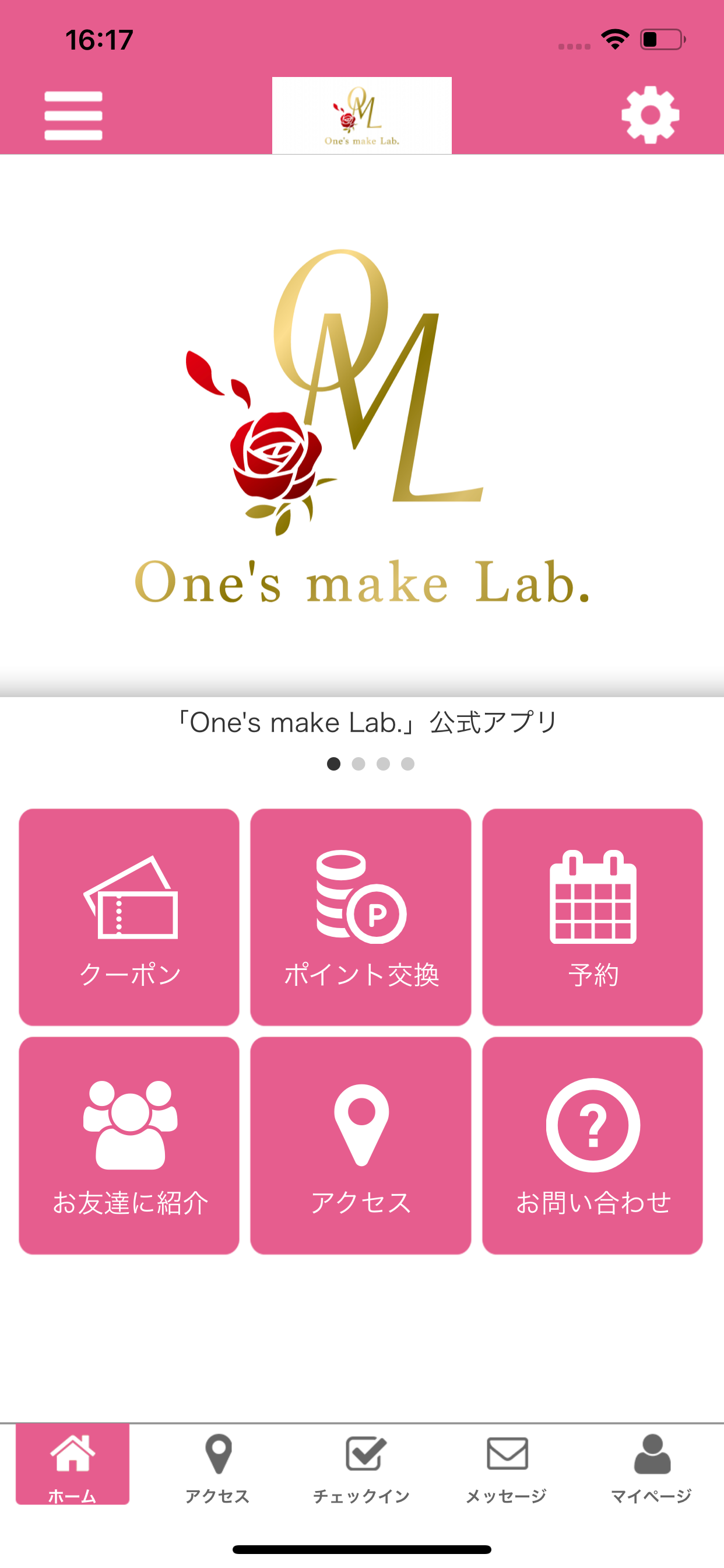Tap the 「One's make Lab.」公式アプリ caption
This screenshot has width=724, height=1568.
362,722
